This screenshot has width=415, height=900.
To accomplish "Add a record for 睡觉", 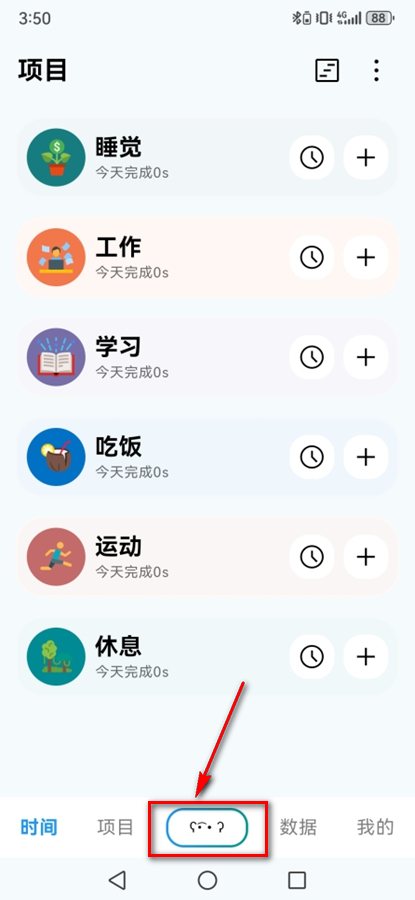I will [x=366, y=157].
